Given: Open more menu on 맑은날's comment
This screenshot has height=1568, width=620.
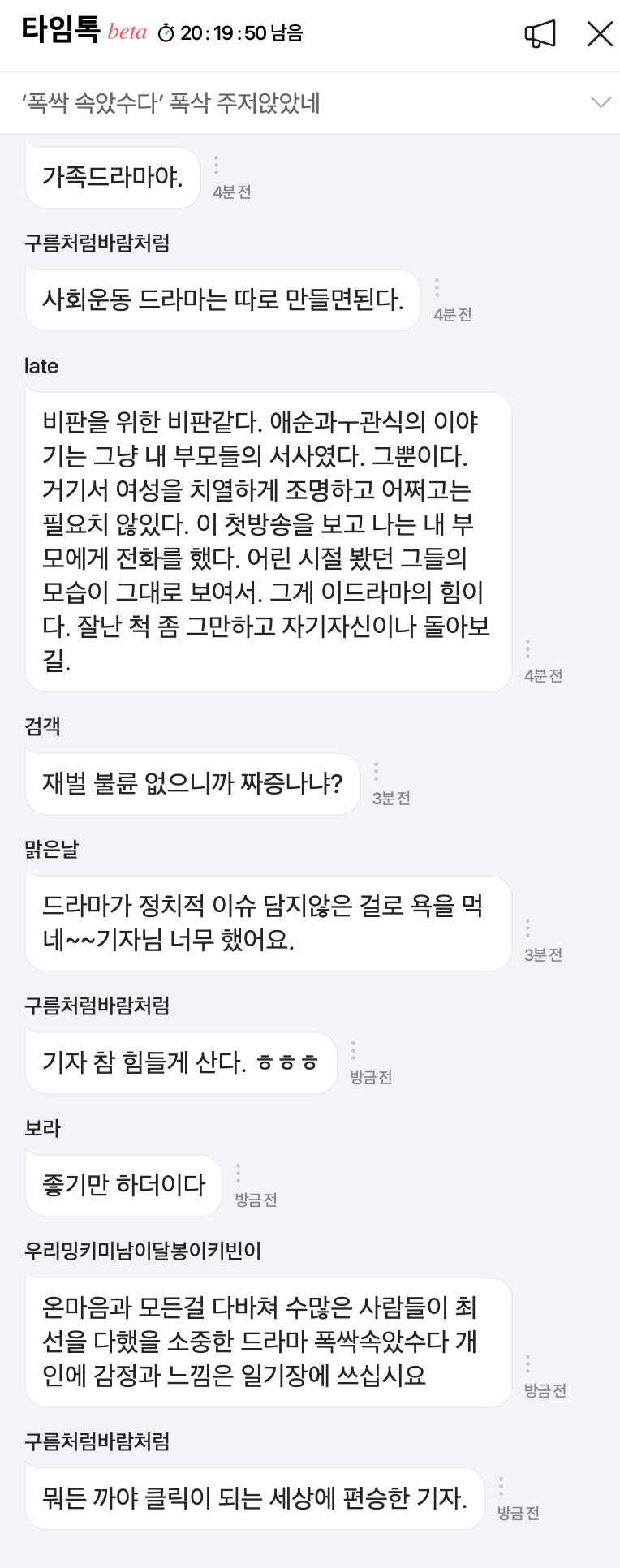Looking at the screenshot, I should [527, 928].
